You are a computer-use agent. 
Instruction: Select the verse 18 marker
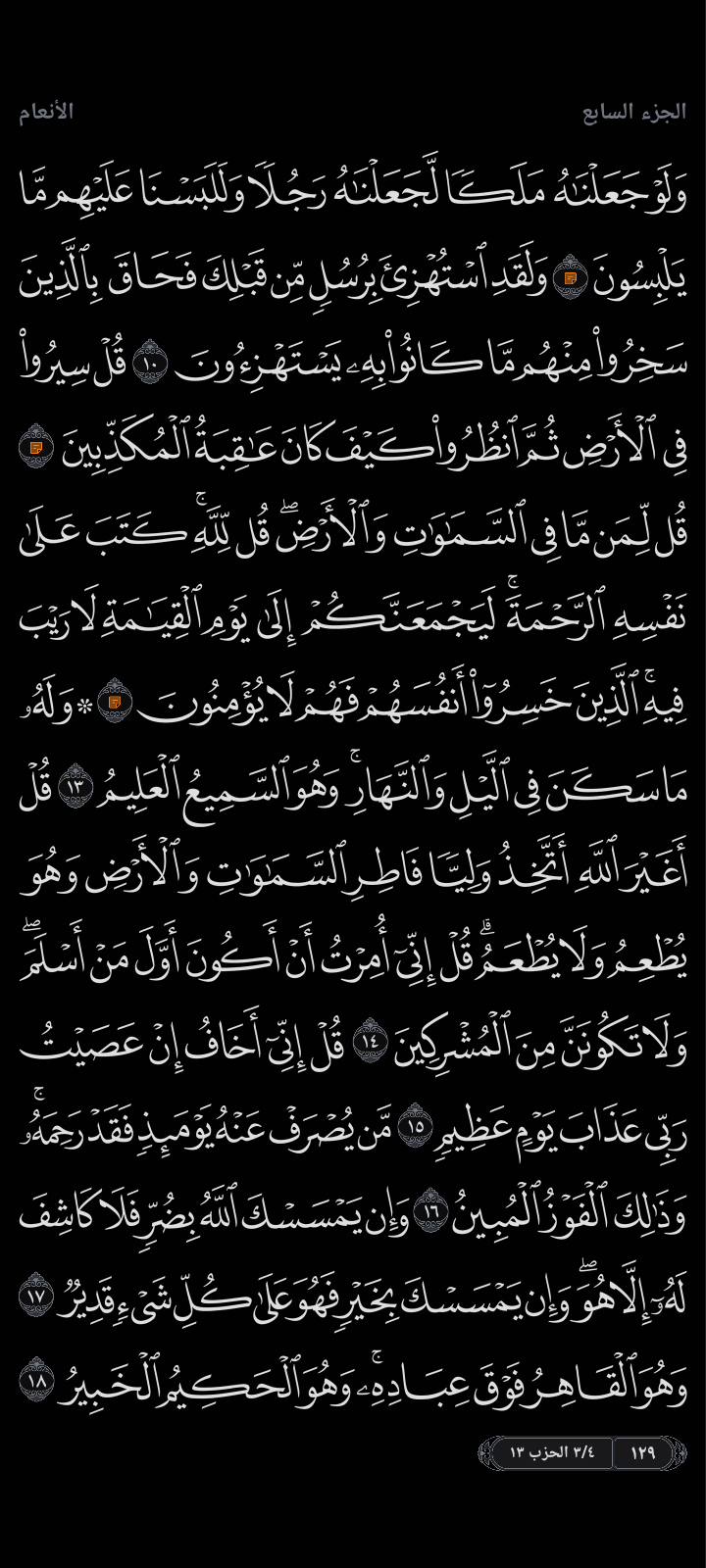[35, 1381]
